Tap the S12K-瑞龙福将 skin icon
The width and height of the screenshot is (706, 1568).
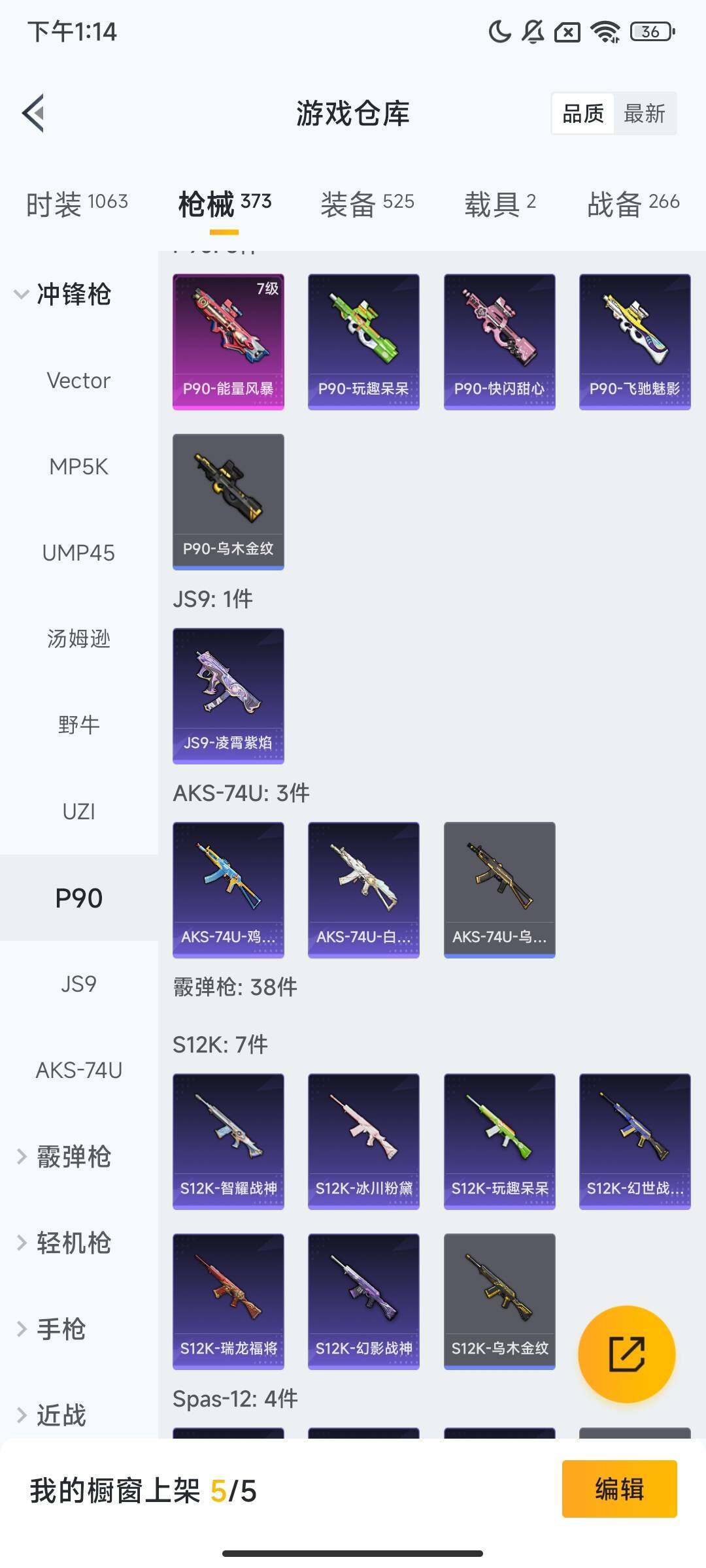(227, 1300)
